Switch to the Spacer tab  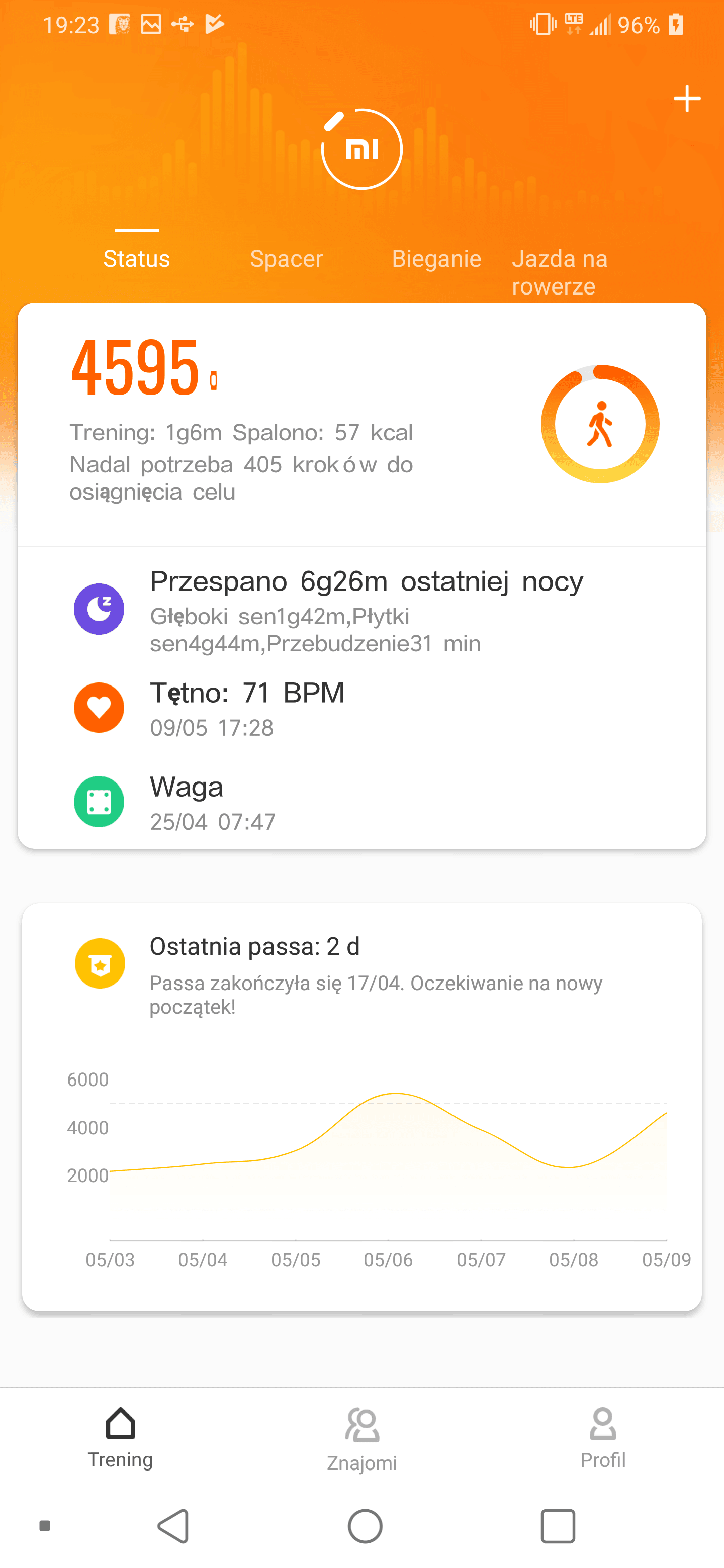pyautogui.click(x=286, y=259)
